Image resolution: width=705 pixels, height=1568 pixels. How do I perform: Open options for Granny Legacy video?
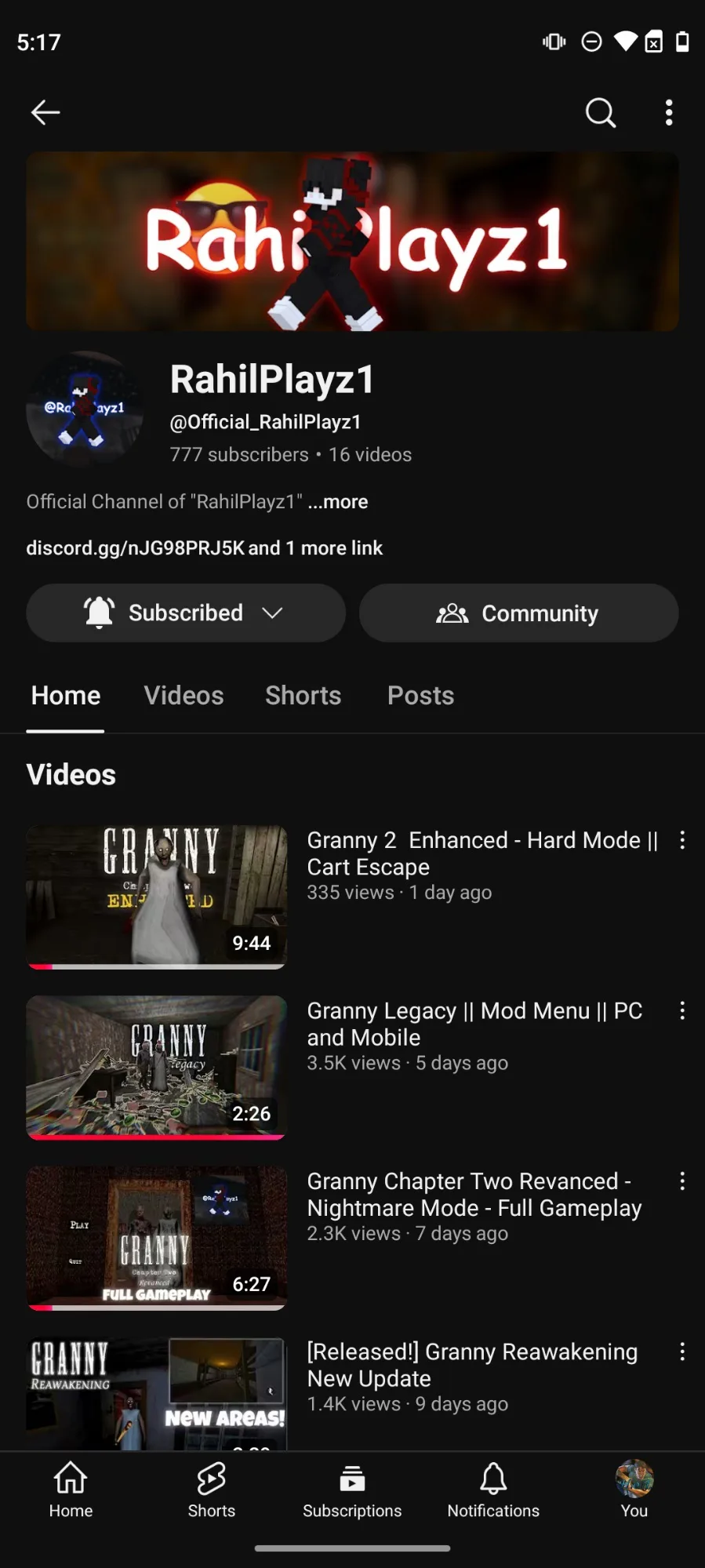pyautogui.click(x=682, y=1011)
